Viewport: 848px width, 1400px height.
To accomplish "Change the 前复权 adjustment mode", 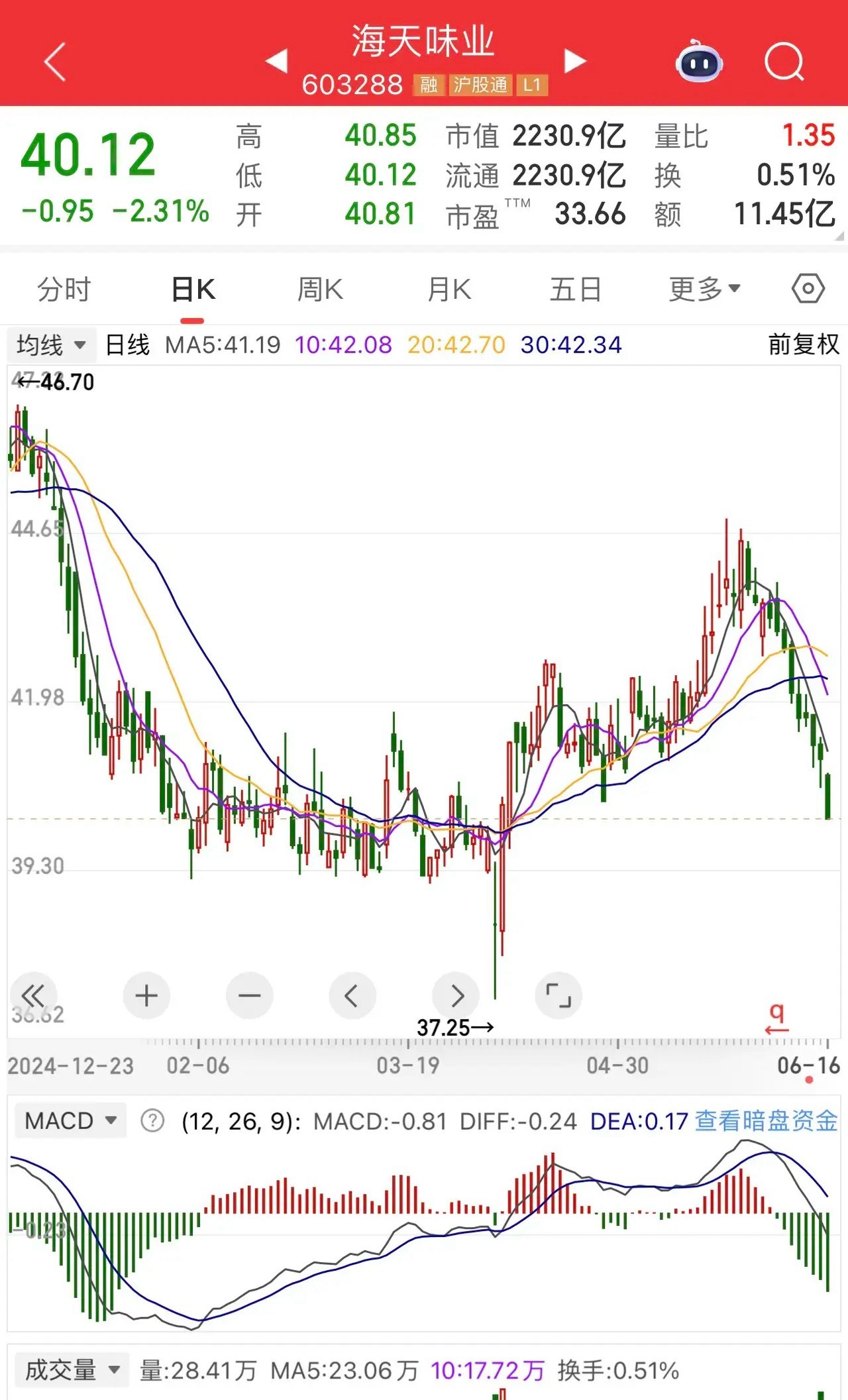I will pyautogui.click(x=804, y=345).
